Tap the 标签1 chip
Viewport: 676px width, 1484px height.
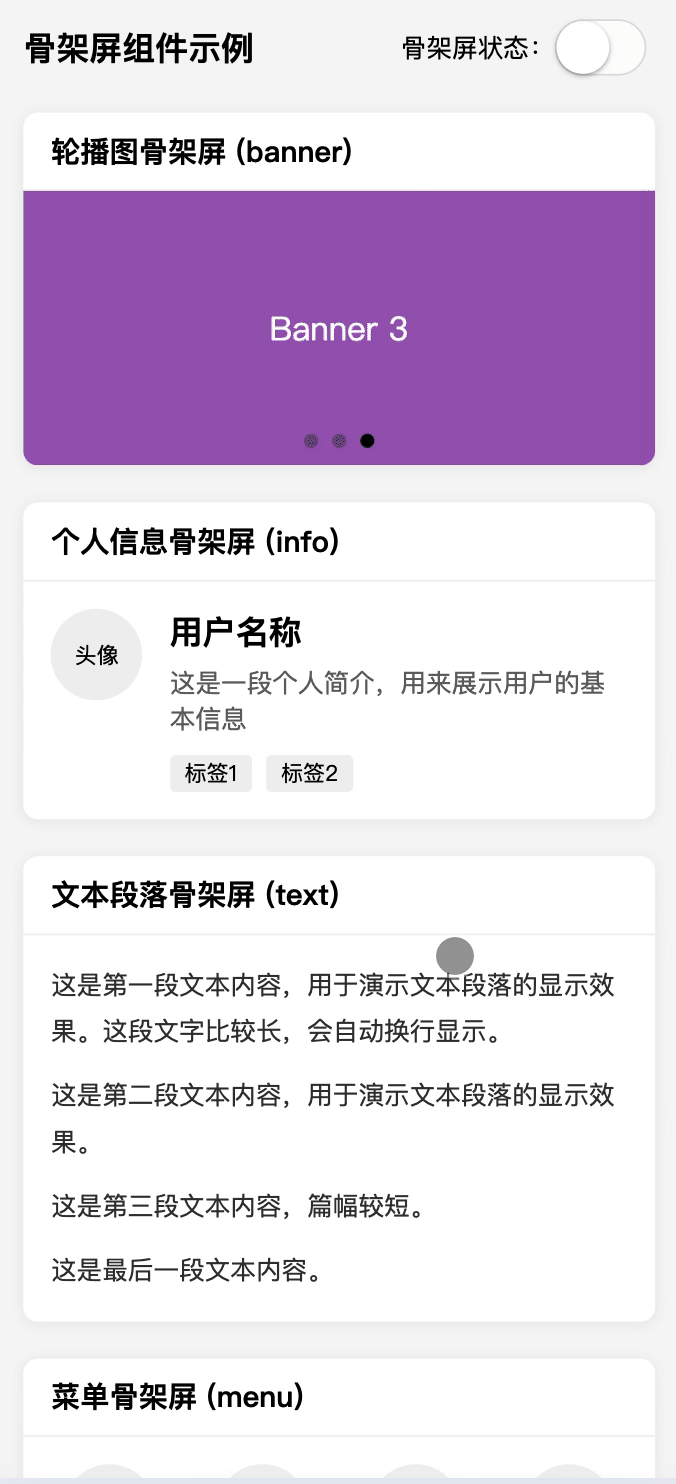[211, 774]
